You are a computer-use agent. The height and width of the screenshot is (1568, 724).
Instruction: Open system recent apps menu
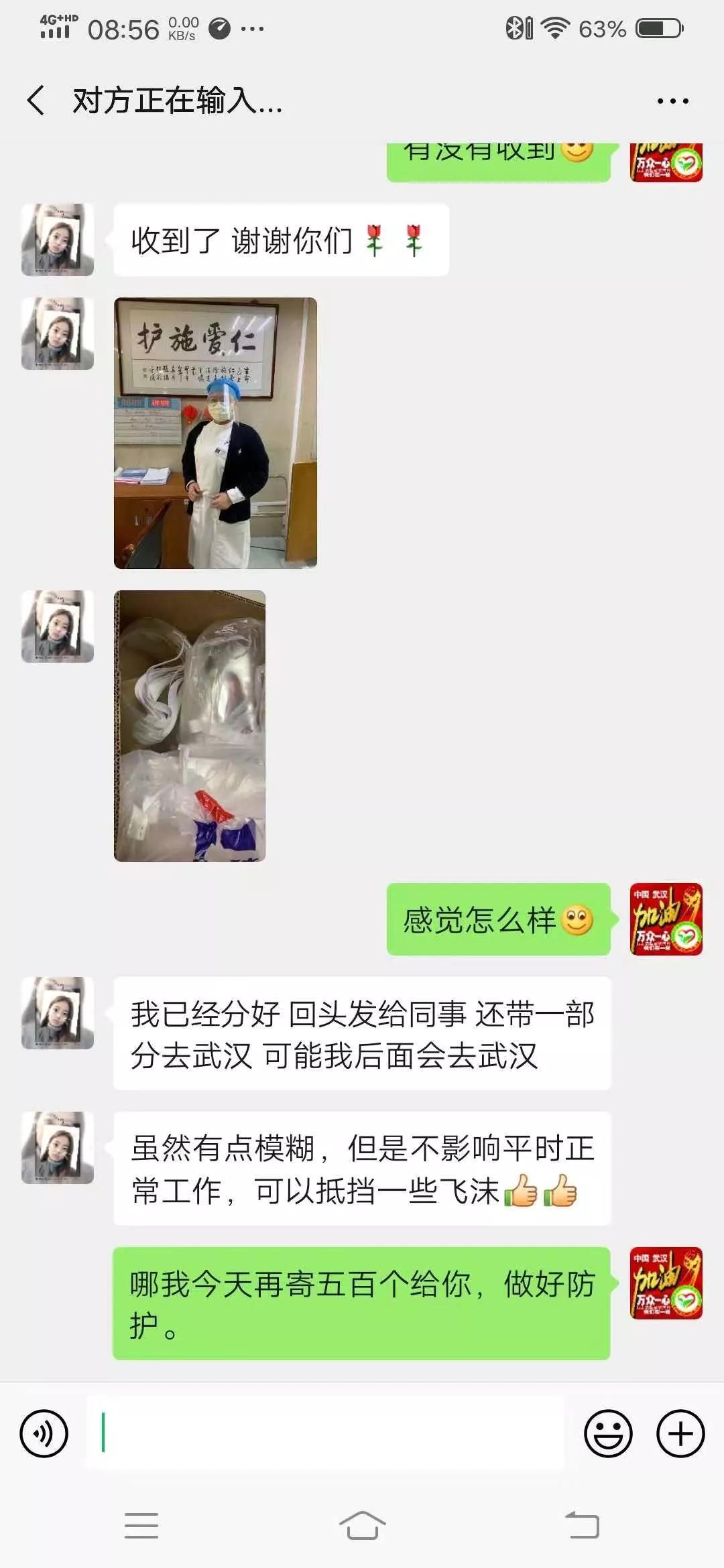pyautogui.click(x=141, y=1526)
